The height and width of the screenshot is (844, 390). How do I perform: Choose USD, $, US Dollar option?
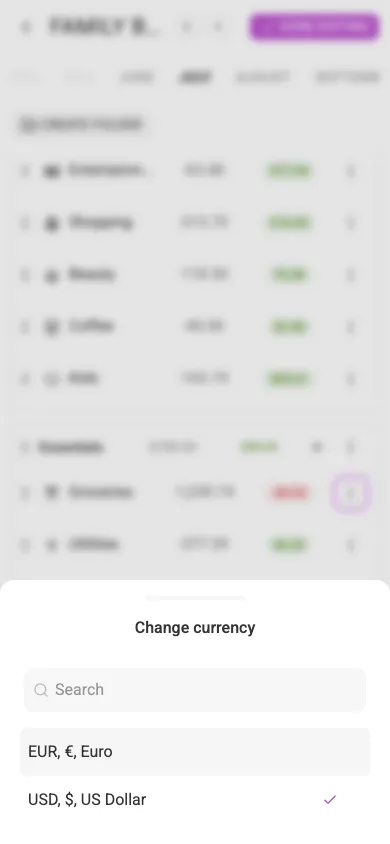tap(195, 799)
